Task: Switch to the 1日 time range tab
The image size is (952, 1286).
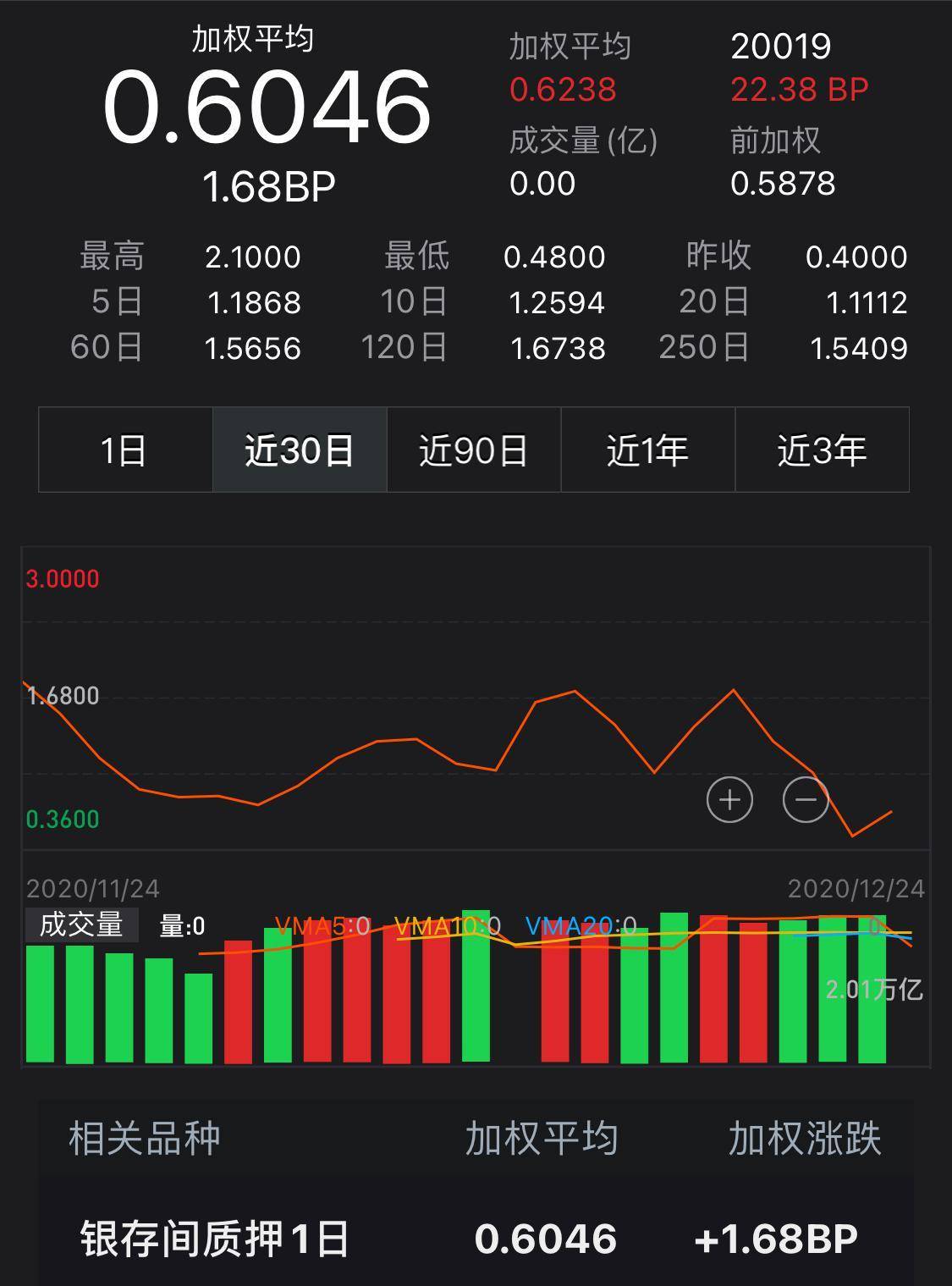Action: [x=124, y=450]
